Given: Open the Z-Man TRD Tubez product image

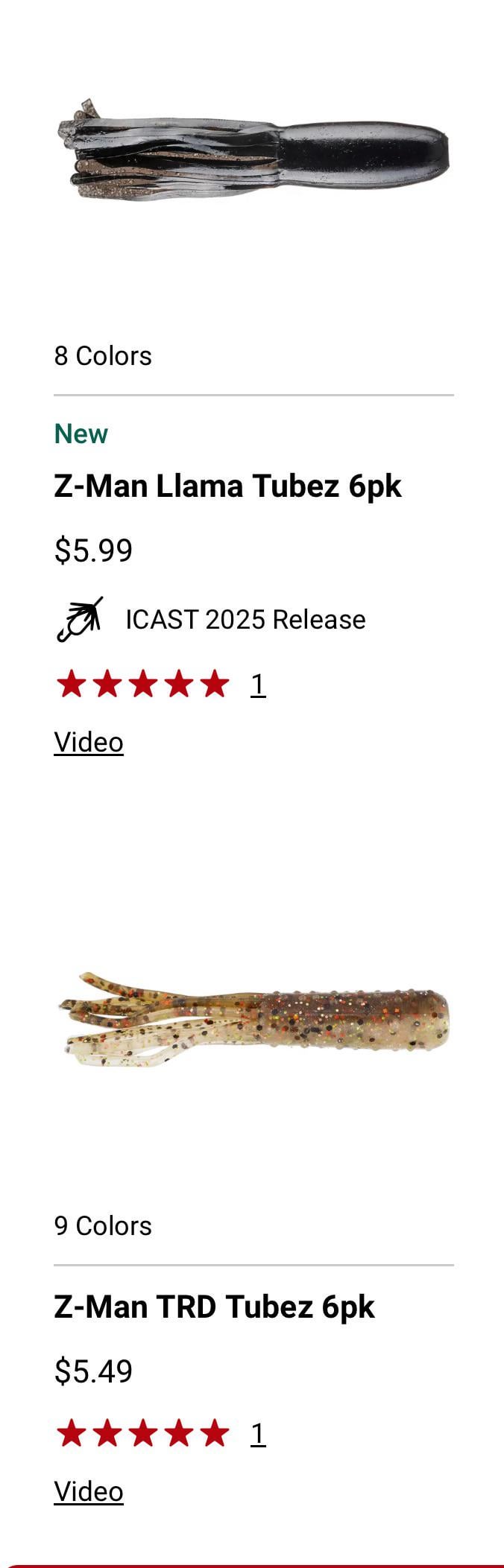Looking at the screenshot, I should pyautogui.click(x=253, y=1019).
